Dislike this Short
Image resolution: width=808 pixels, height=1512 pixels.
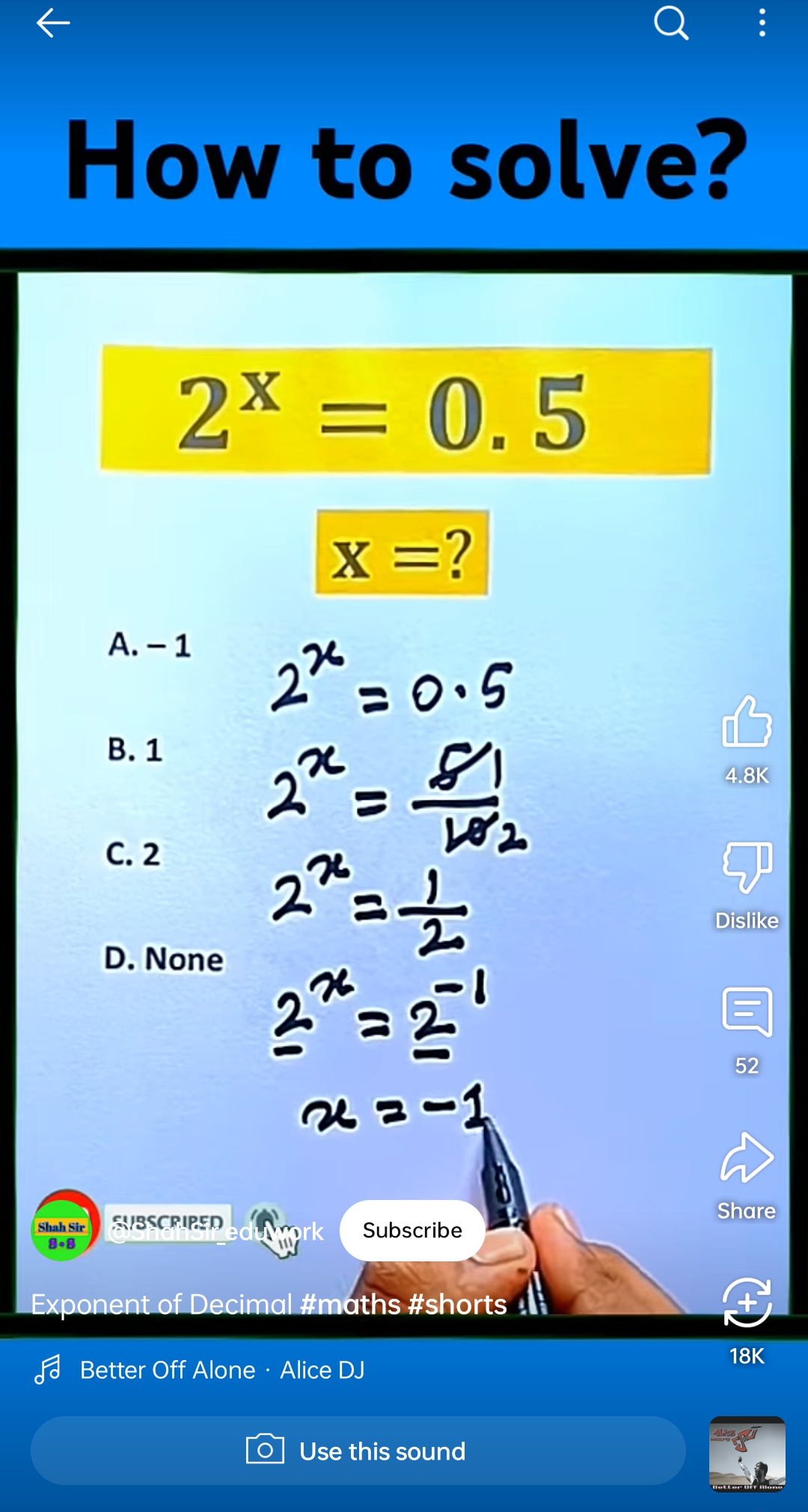pos(747,867)
